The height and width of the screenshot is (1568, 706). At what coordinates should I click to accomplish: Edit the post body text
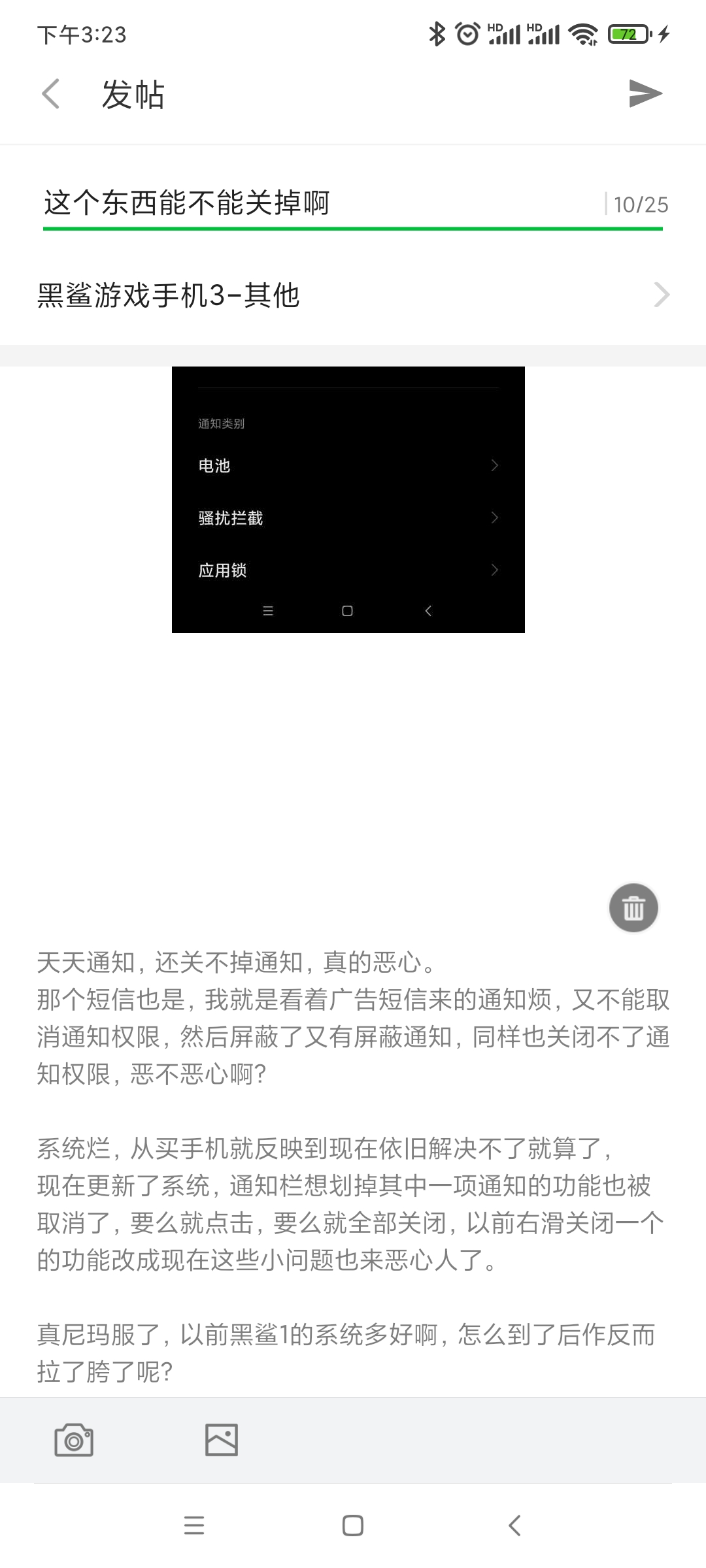pos(353,1166)
